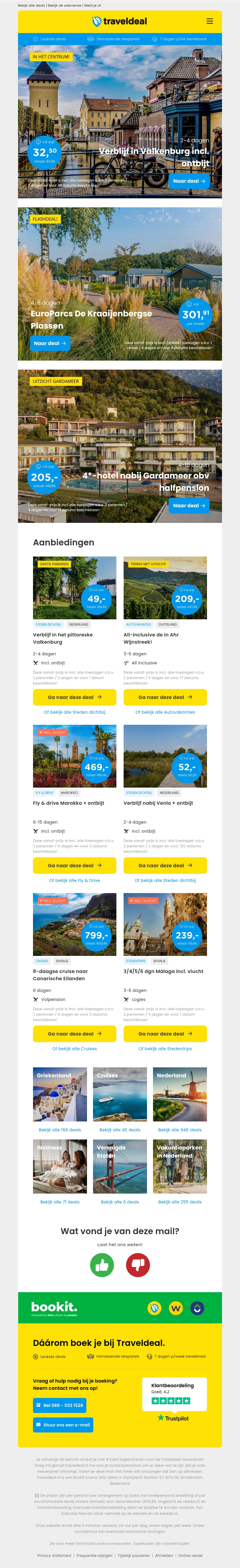Open the Griekenland destination tile
Viewport: 240px width, 1568px height.
click(x=59, y=1094)
